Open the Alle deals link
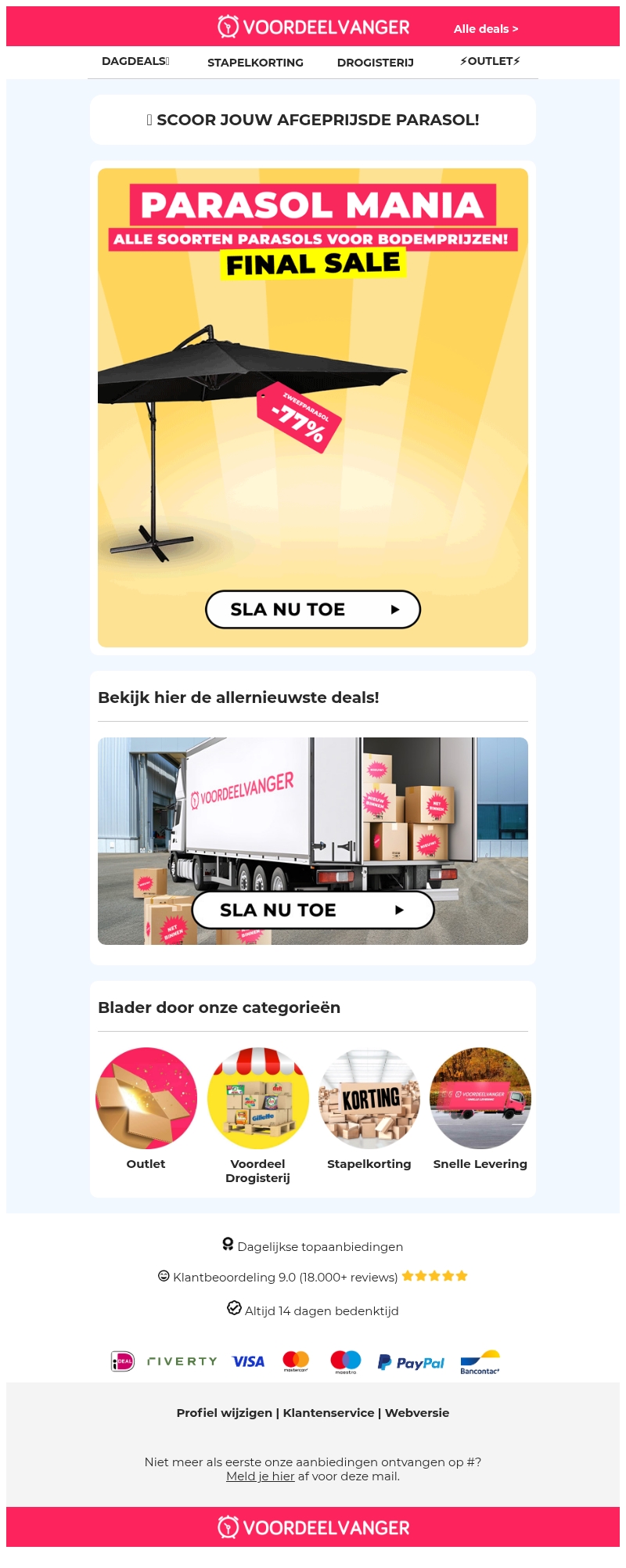The height and width of the screenshot is (1568, 626). 485,29
